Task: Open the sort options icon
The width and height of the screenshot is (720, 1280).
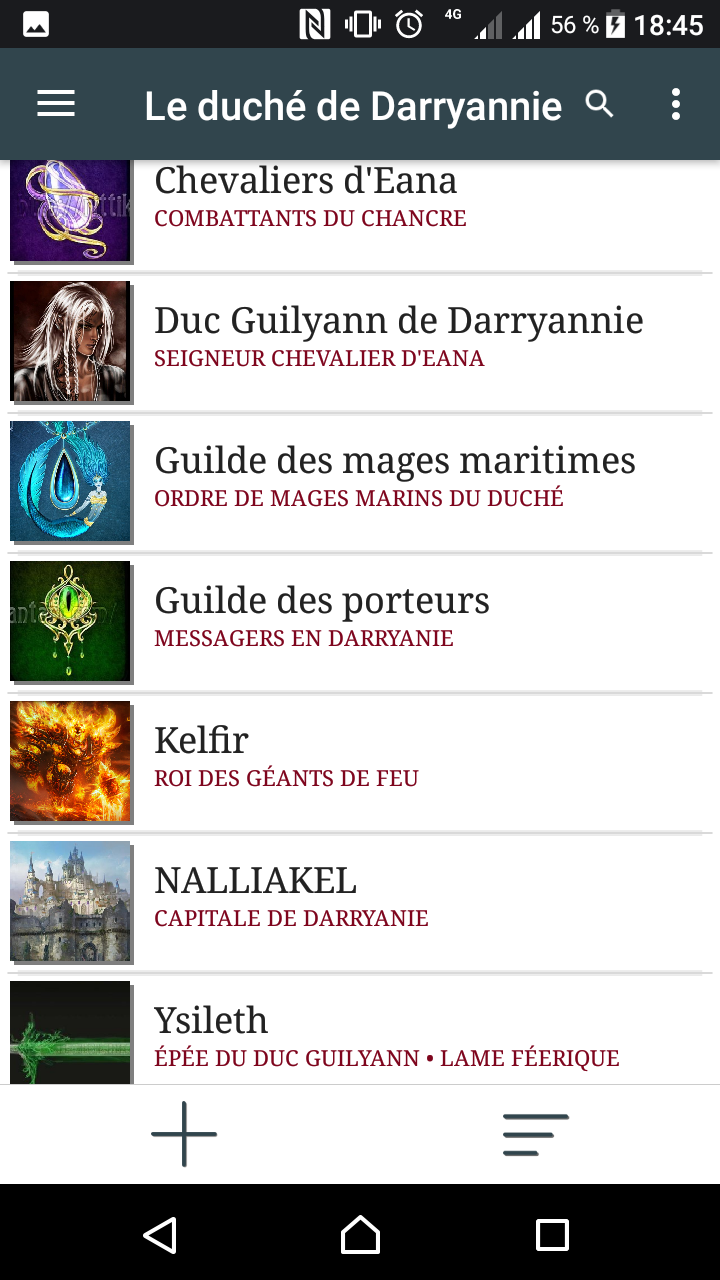Action: (536, 1134)
